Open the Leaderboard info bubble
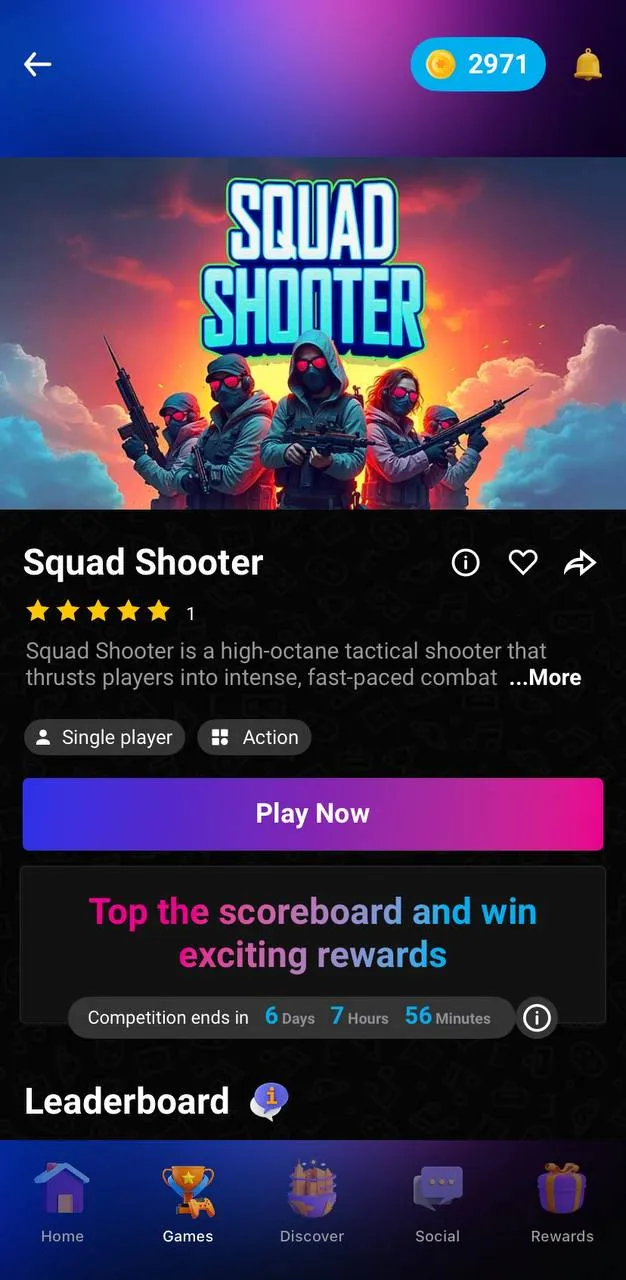 tap(269, 1101)
